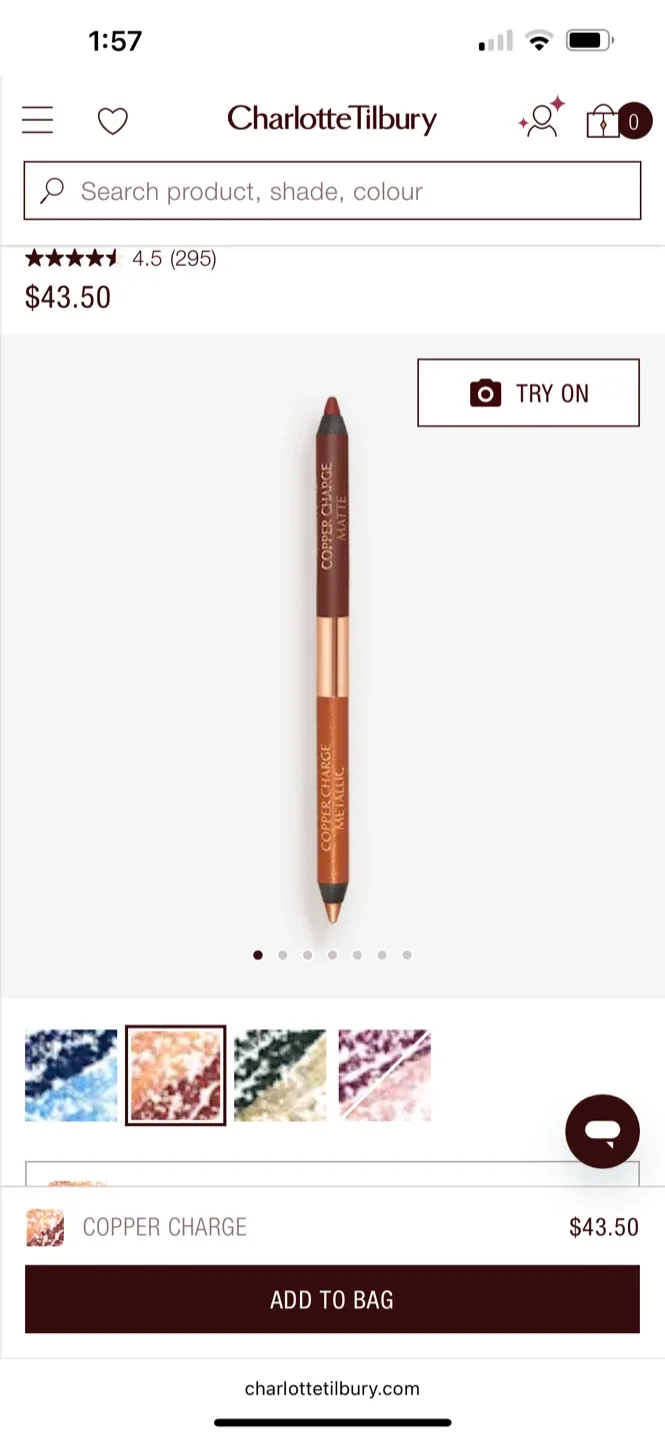The width and height of the screenshot is (665, 1440).
Task: Select the copper shade swatch
Action: (x=176, y=1076)
